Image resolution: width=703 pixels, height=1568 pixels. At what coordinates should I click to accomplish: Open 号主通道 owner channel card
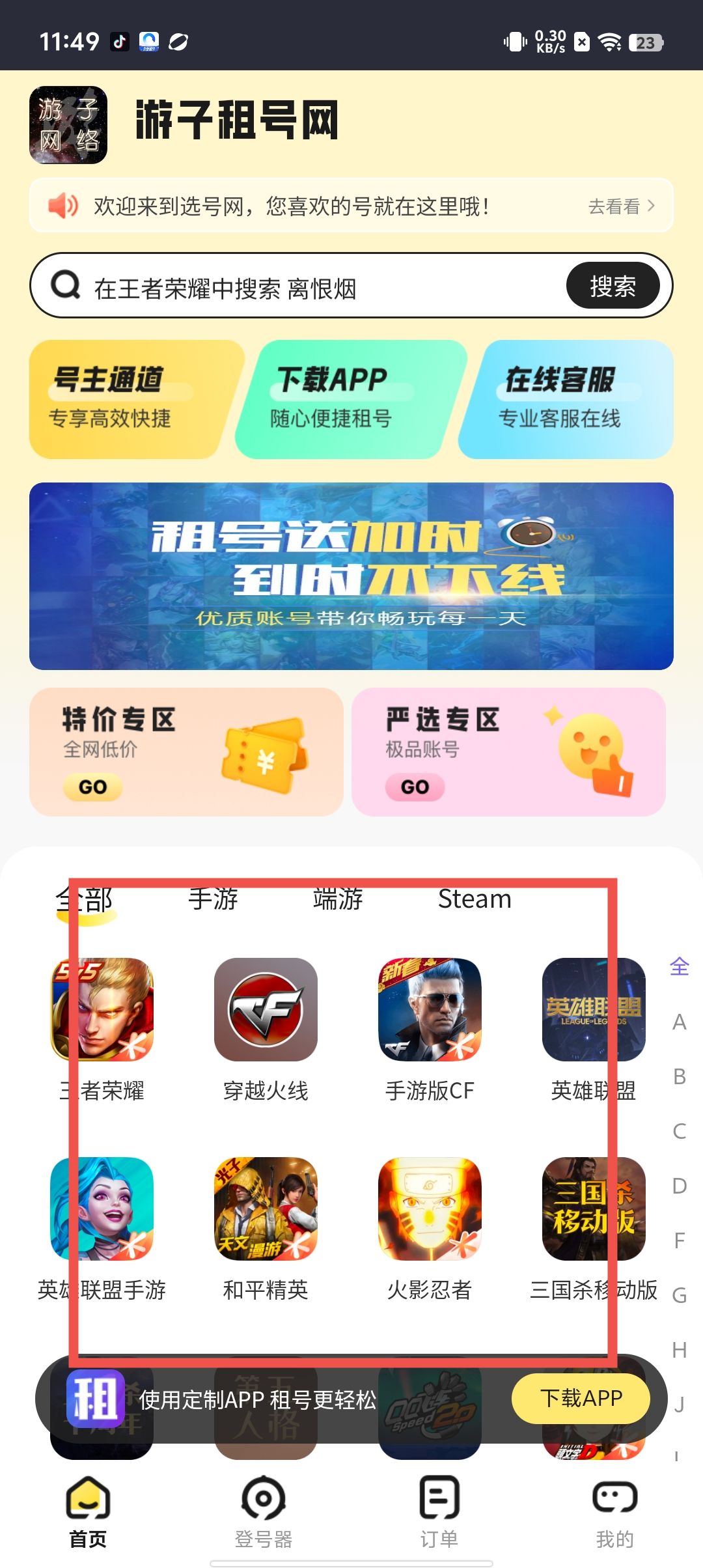[x=130, y=399]
